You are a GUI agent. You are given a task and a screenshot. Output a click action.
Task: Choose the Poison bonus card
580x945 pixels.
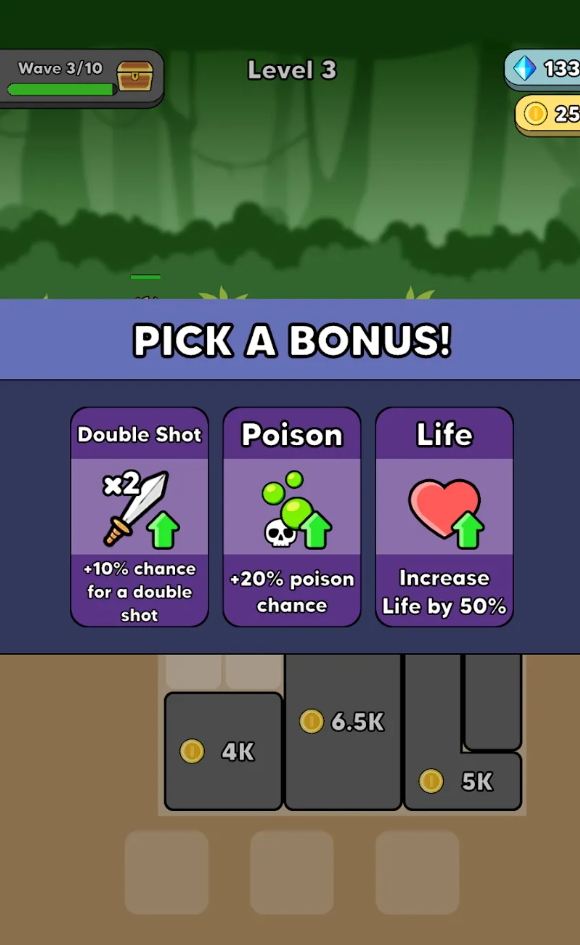pos(292,517)
